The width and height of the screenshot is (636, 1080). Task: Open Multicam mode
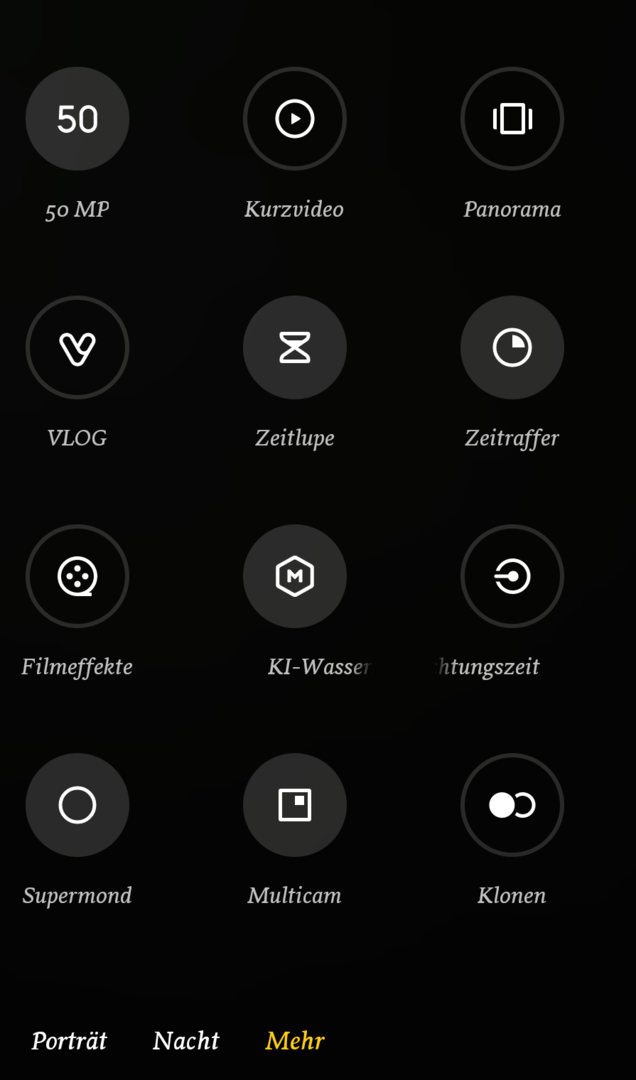tap(294, 804)
